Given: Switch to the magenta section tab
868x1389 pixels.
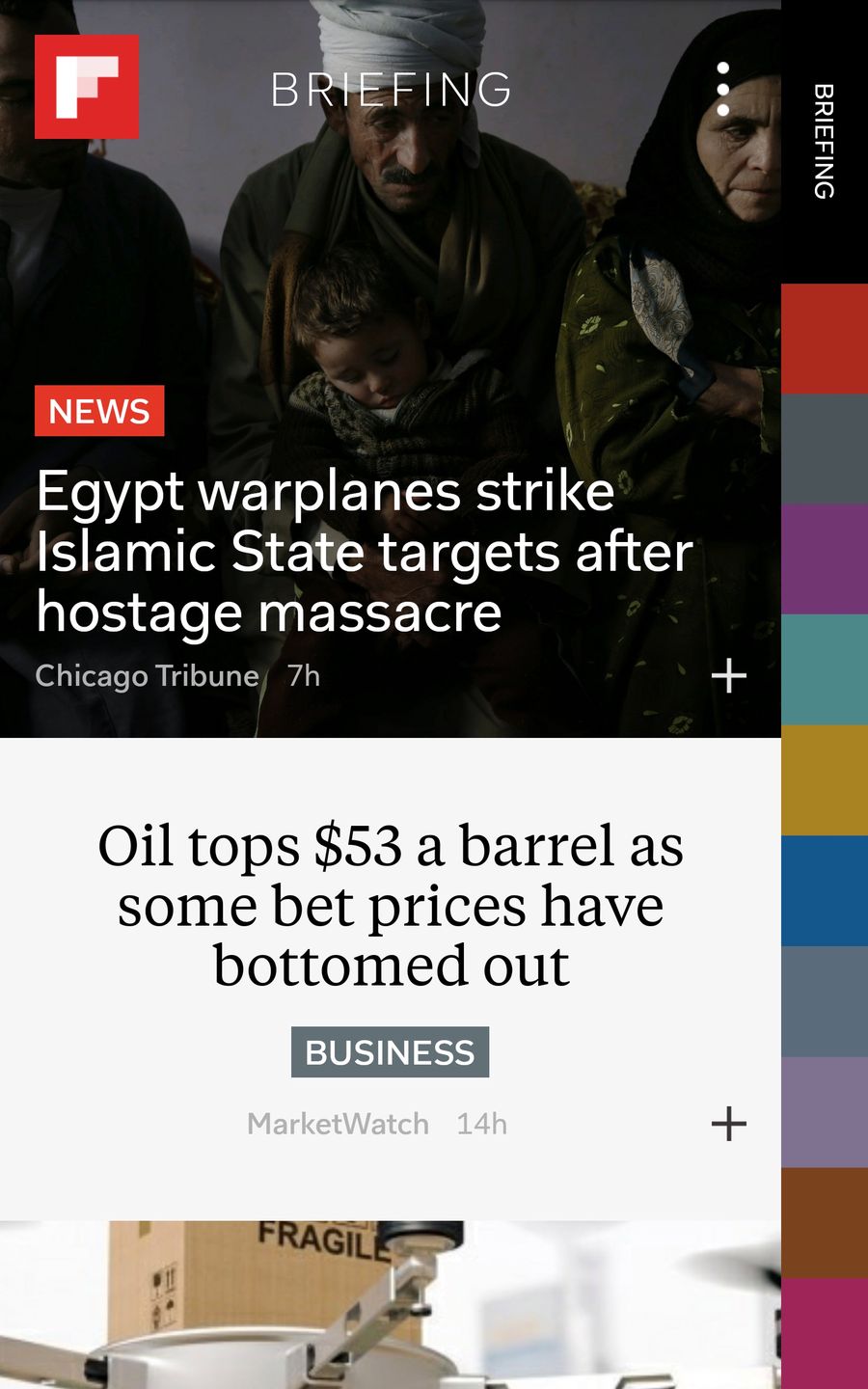Looking at the screenshot, I should point(824,1333).
